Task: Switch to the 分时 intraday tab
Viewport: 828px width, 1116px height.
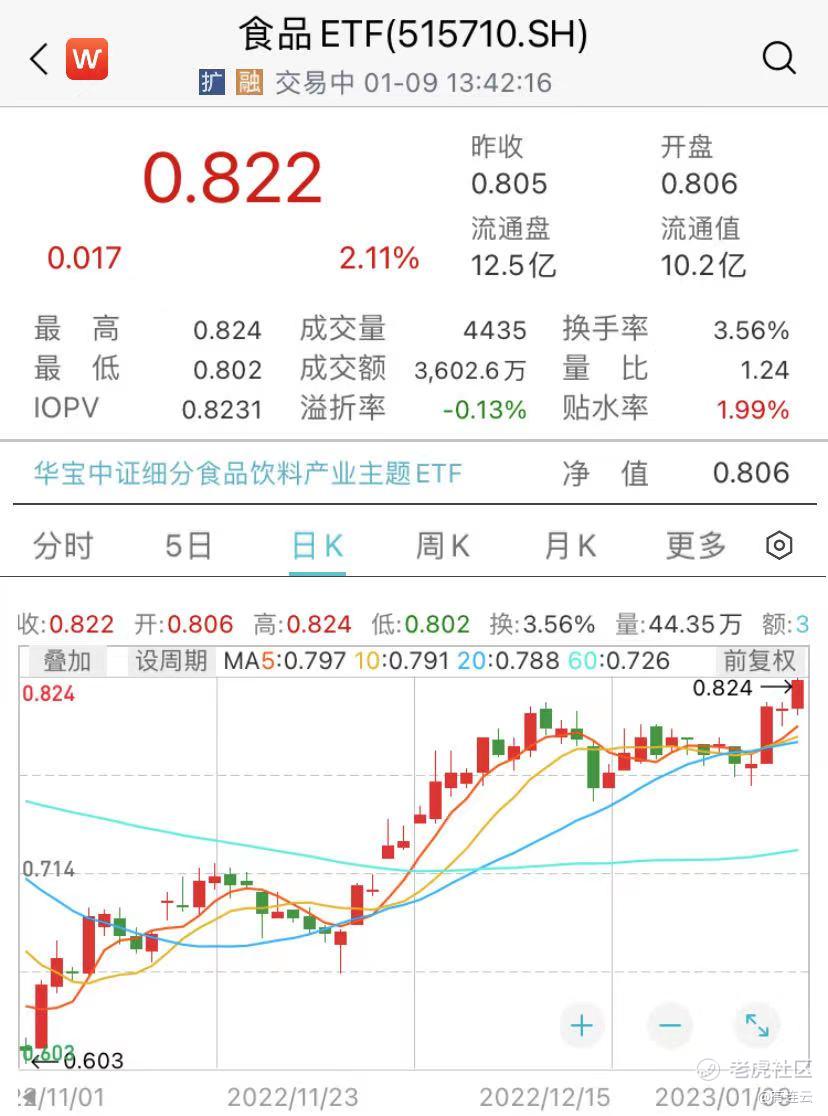Action: pyautogui.click(x=62, y=546)
